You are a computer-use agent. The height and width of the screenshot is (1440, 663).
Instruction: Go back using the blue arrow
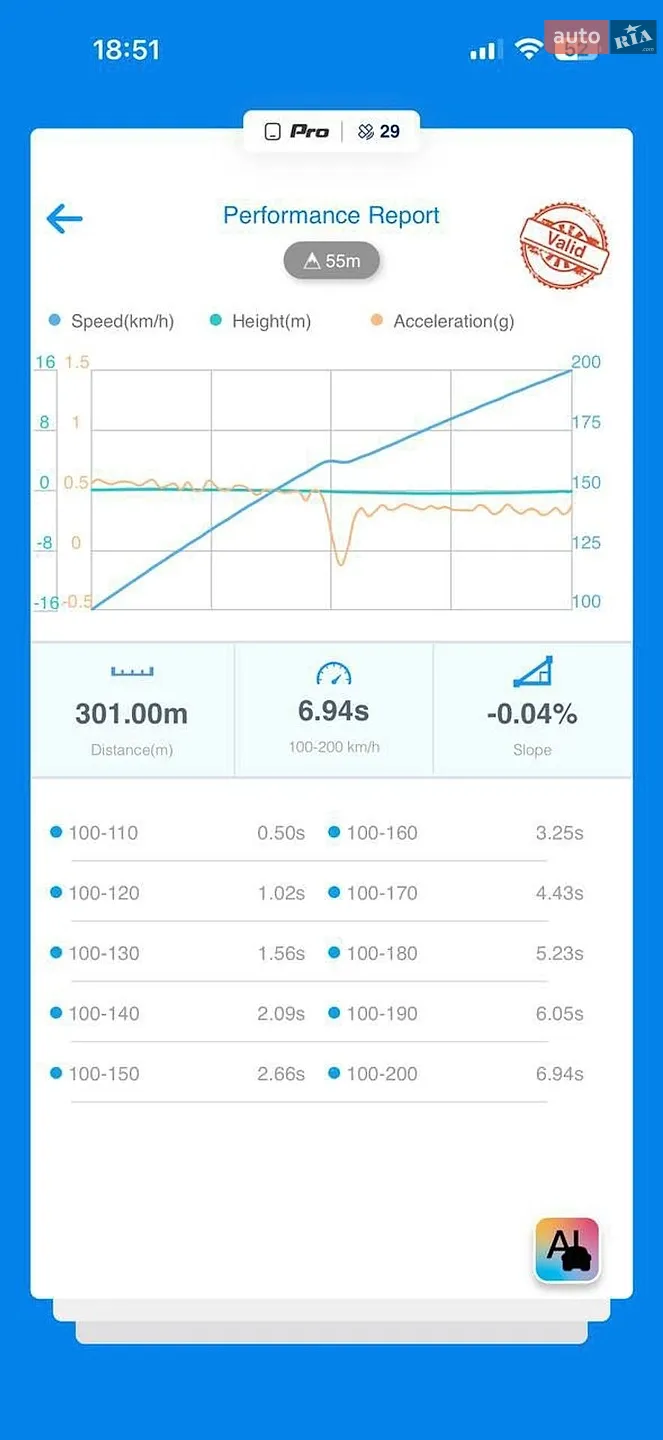(64, 219)
